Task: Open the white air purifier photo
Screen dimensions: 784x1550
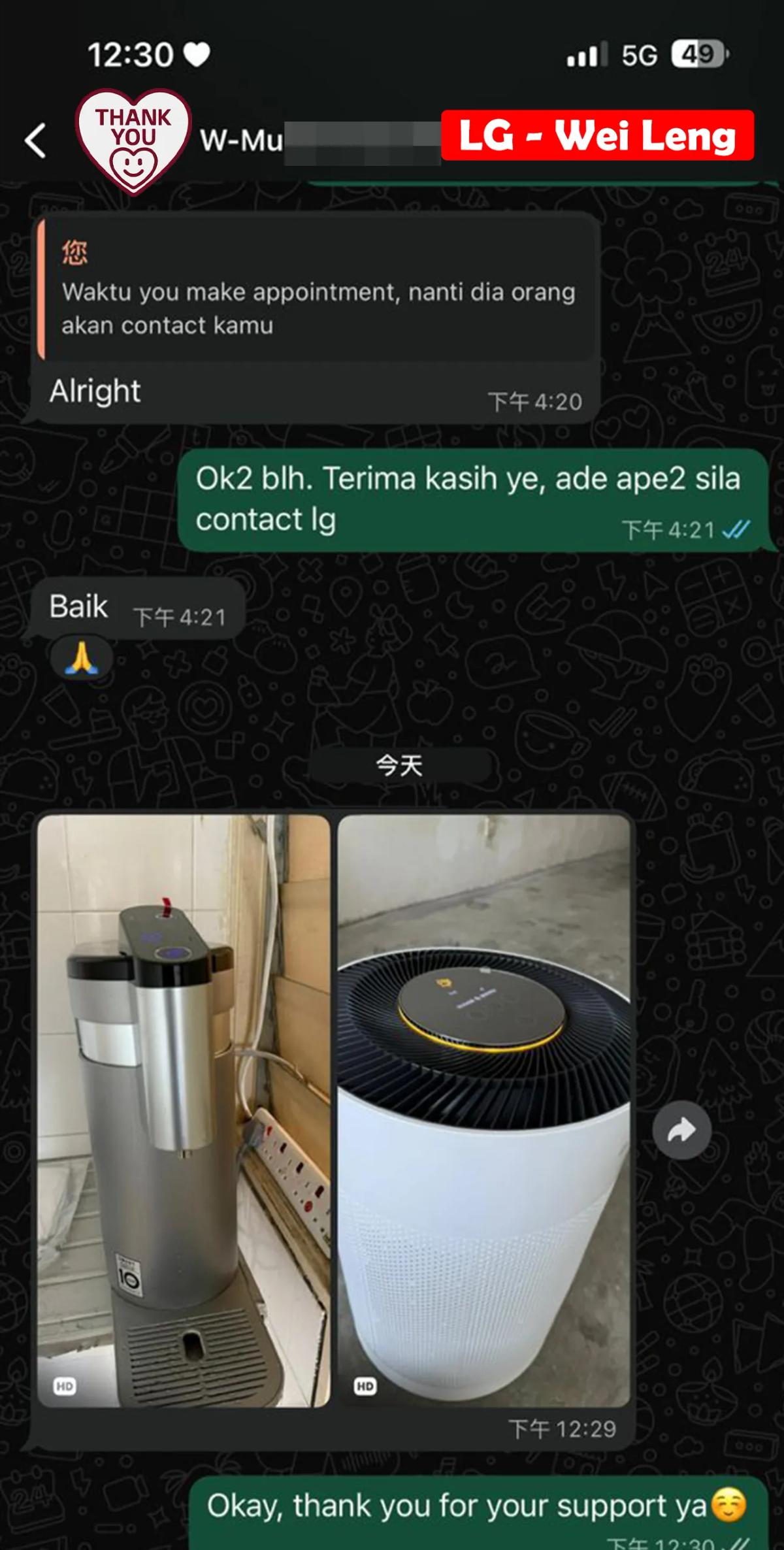Action: click(483, 1110)
